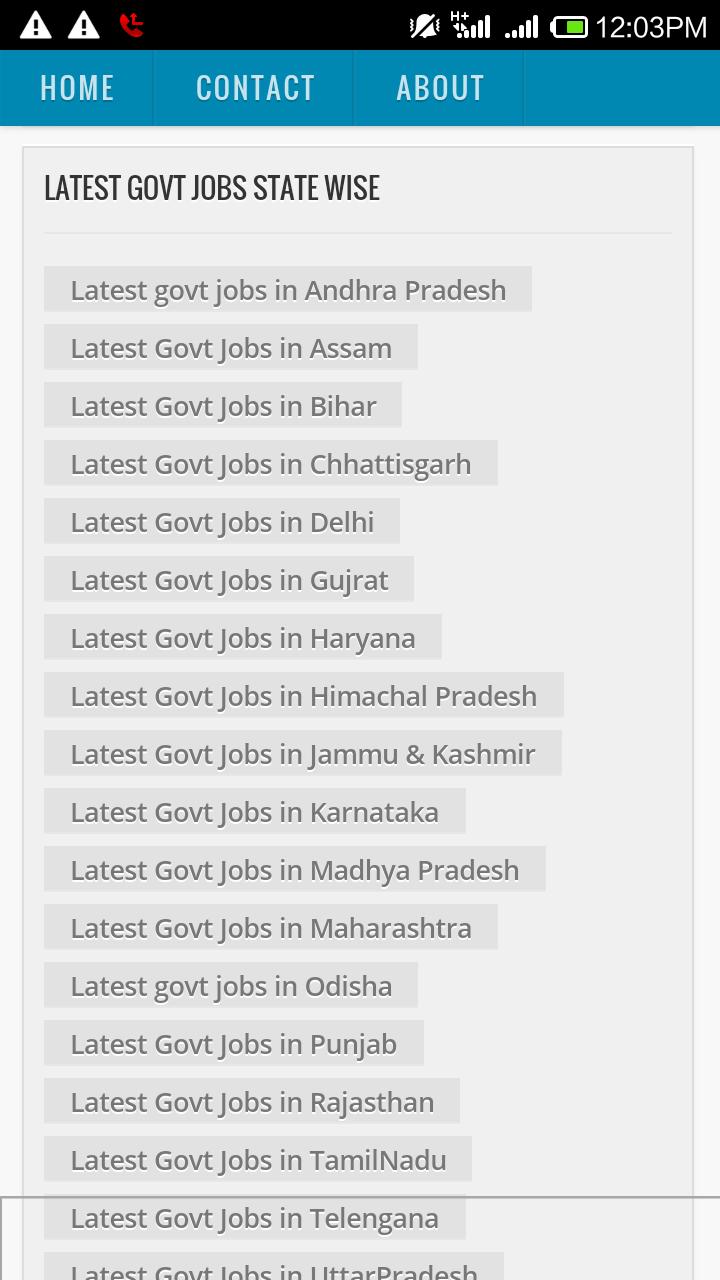Open the HOME menu item
The image size is (720, 1280).
(x=76, y=88)
